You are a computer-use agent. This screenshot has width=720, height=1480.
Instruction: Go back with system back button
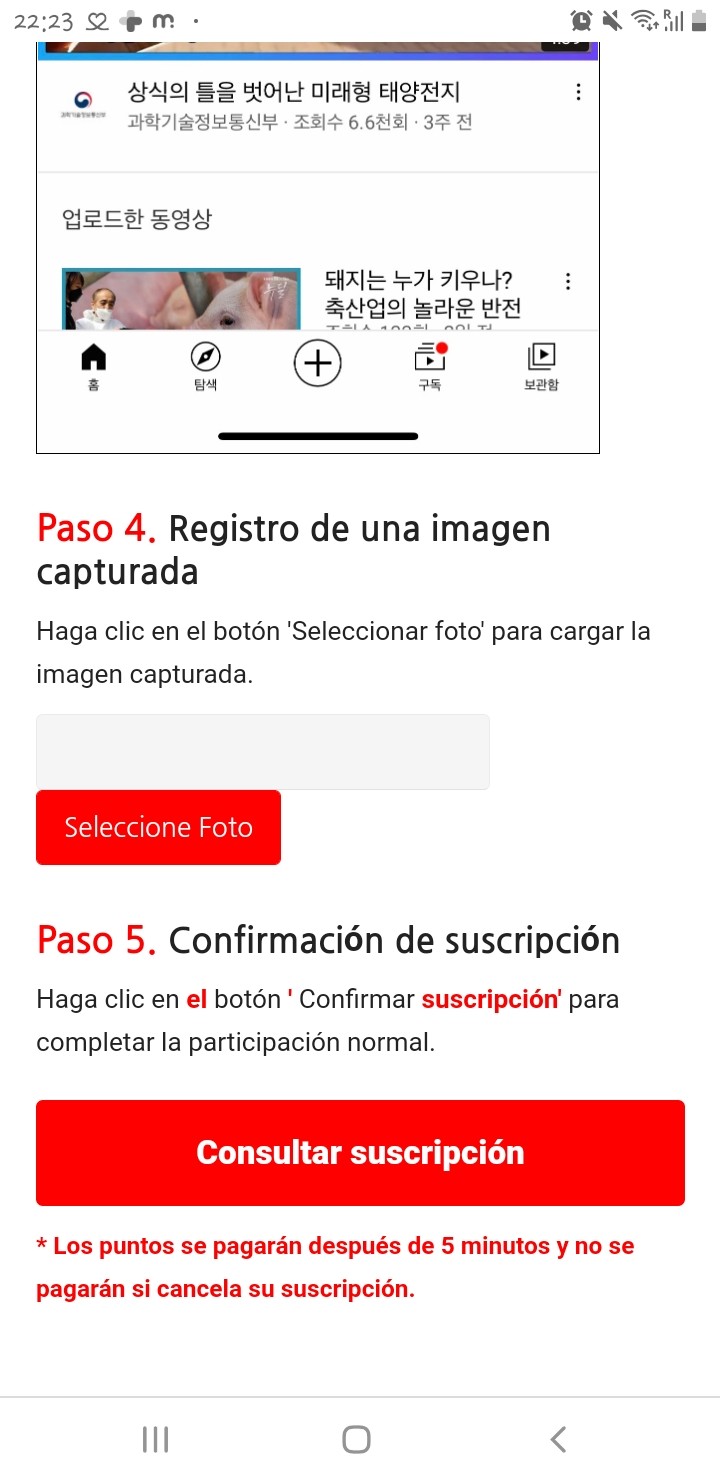(559, 1440)
